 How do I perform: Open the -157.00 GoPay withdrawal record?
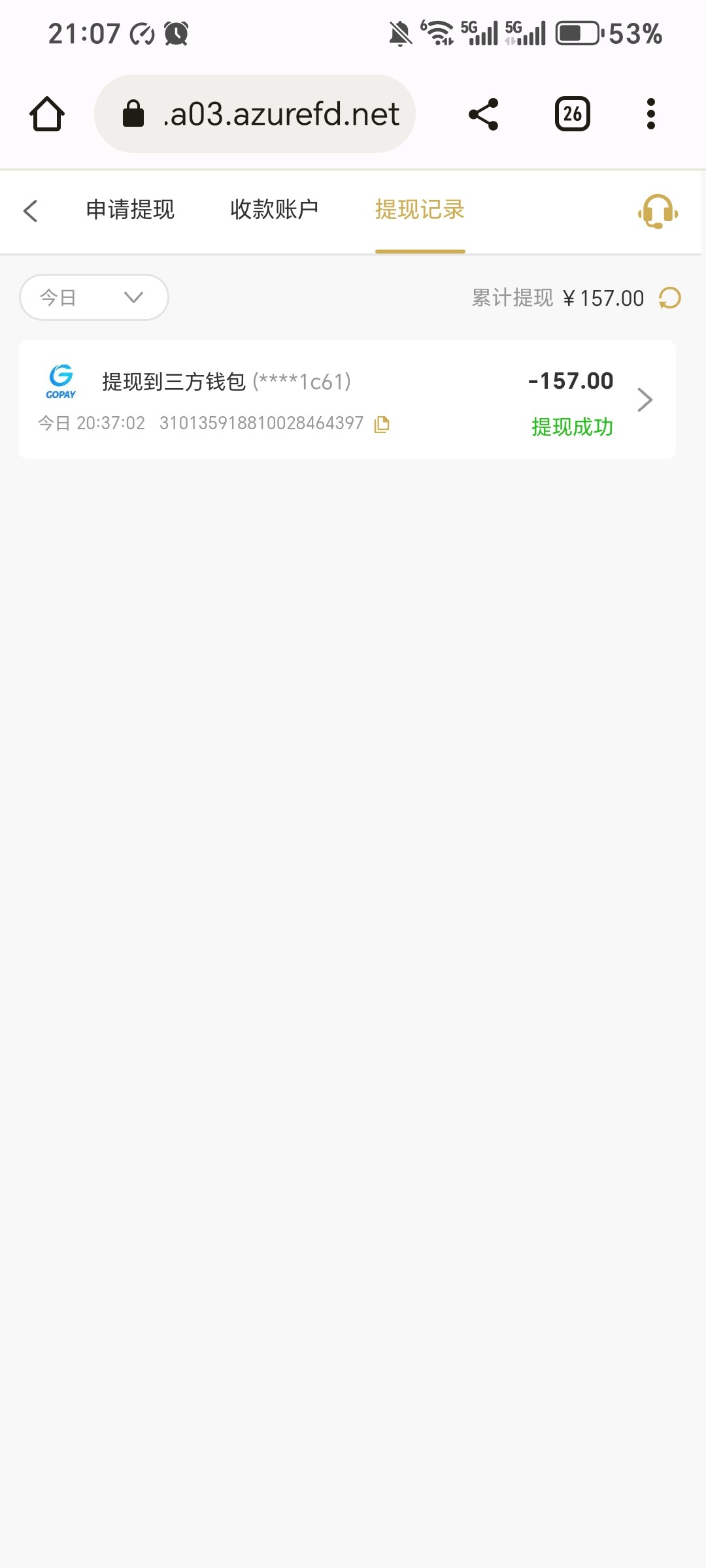pos(347,399)
